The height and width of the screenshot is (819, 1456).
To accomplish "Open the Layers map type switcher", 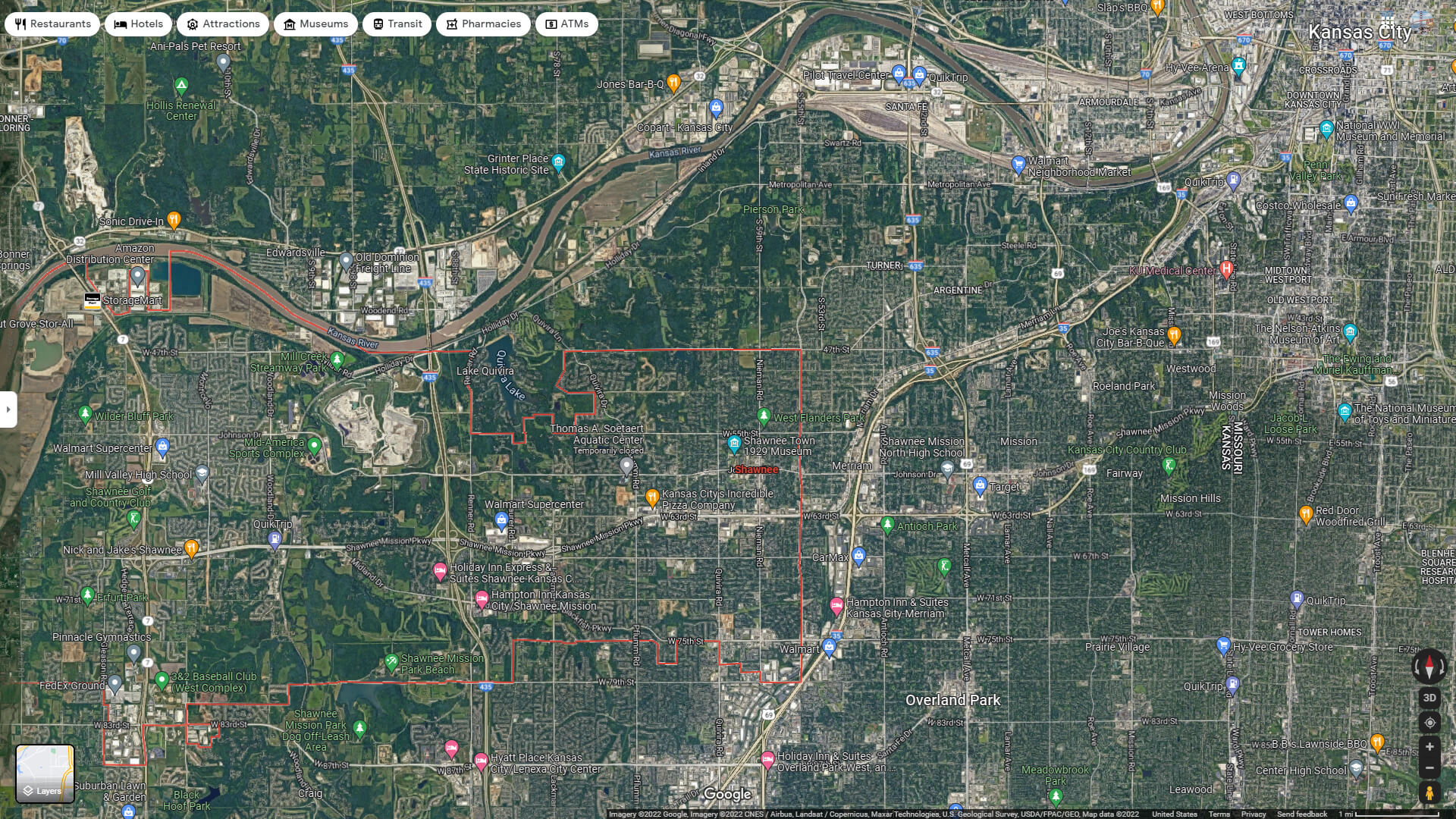I will [45, 773].
